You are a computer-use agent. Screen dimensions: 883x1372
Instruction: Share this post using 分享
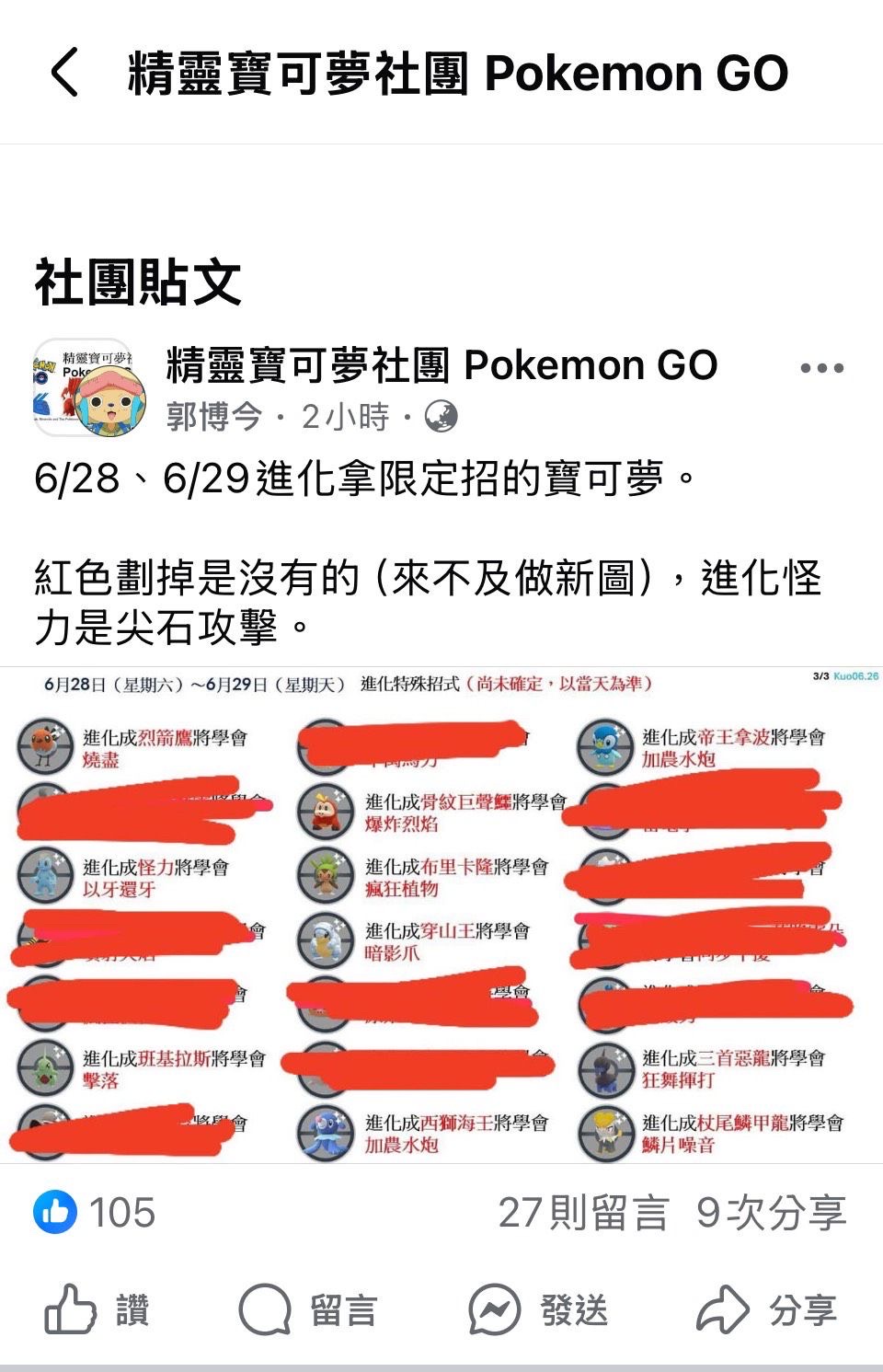[766, 1310]
